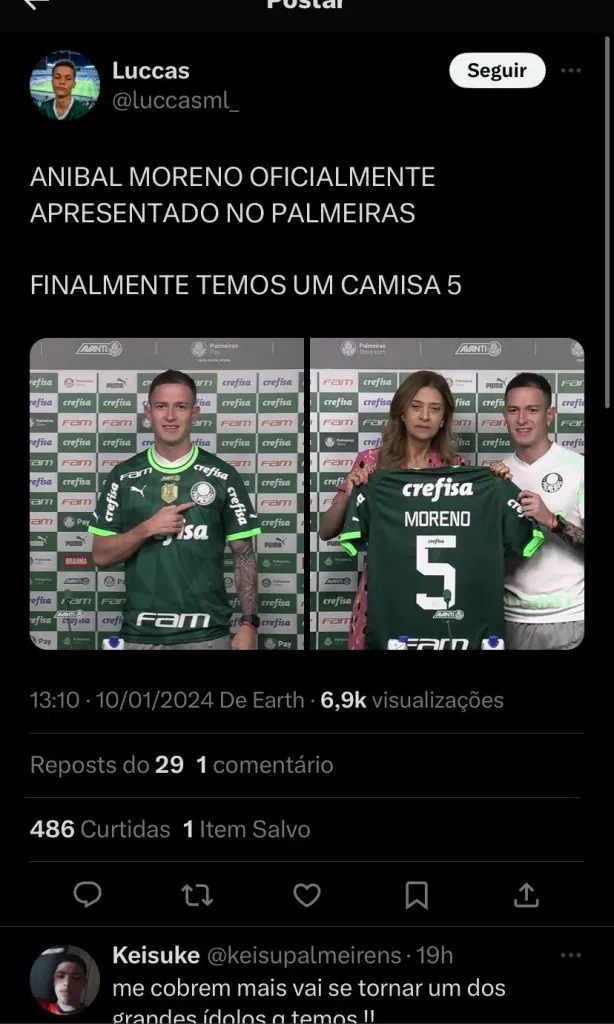Open overflow menu on Luccas's post
The image size is (614, 1024).
(571, 71)
